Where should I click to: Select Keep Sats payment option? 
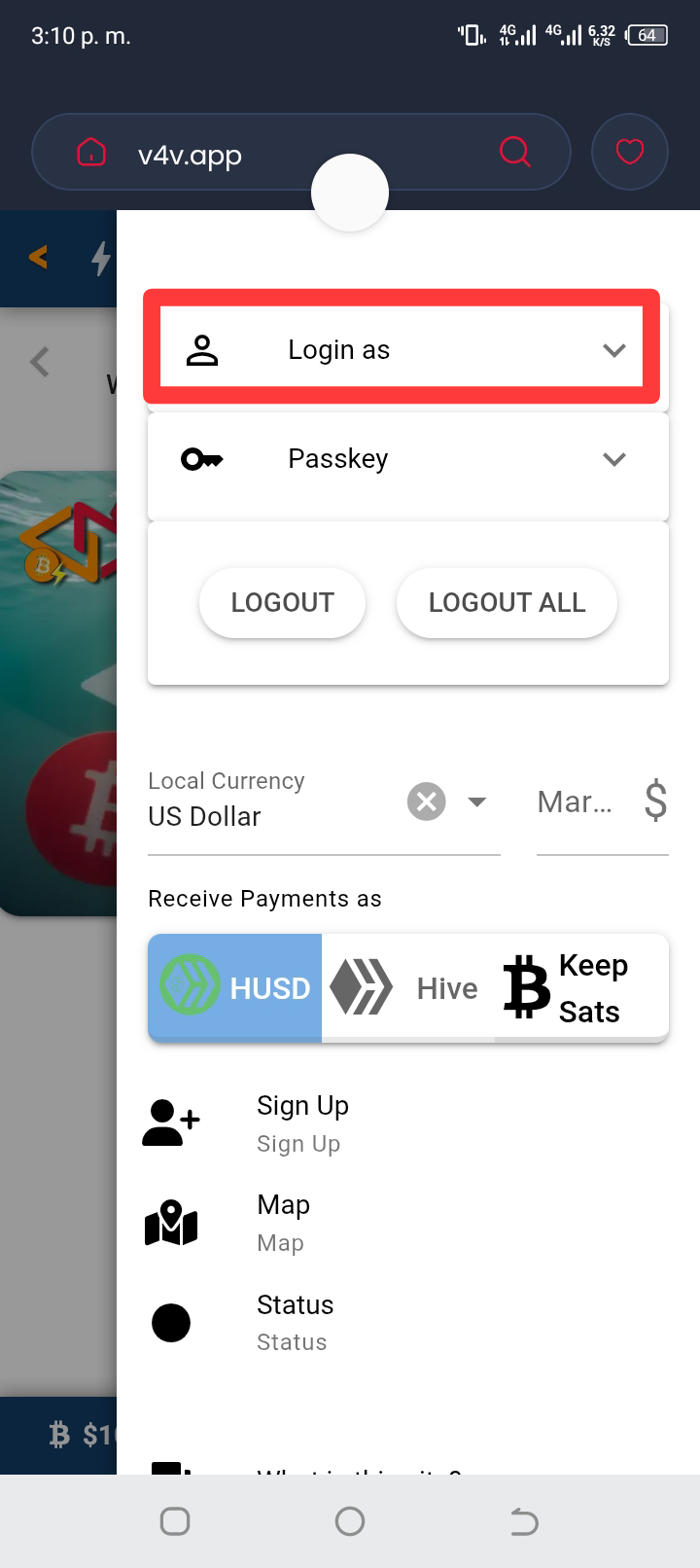click(x=581, y=988)
